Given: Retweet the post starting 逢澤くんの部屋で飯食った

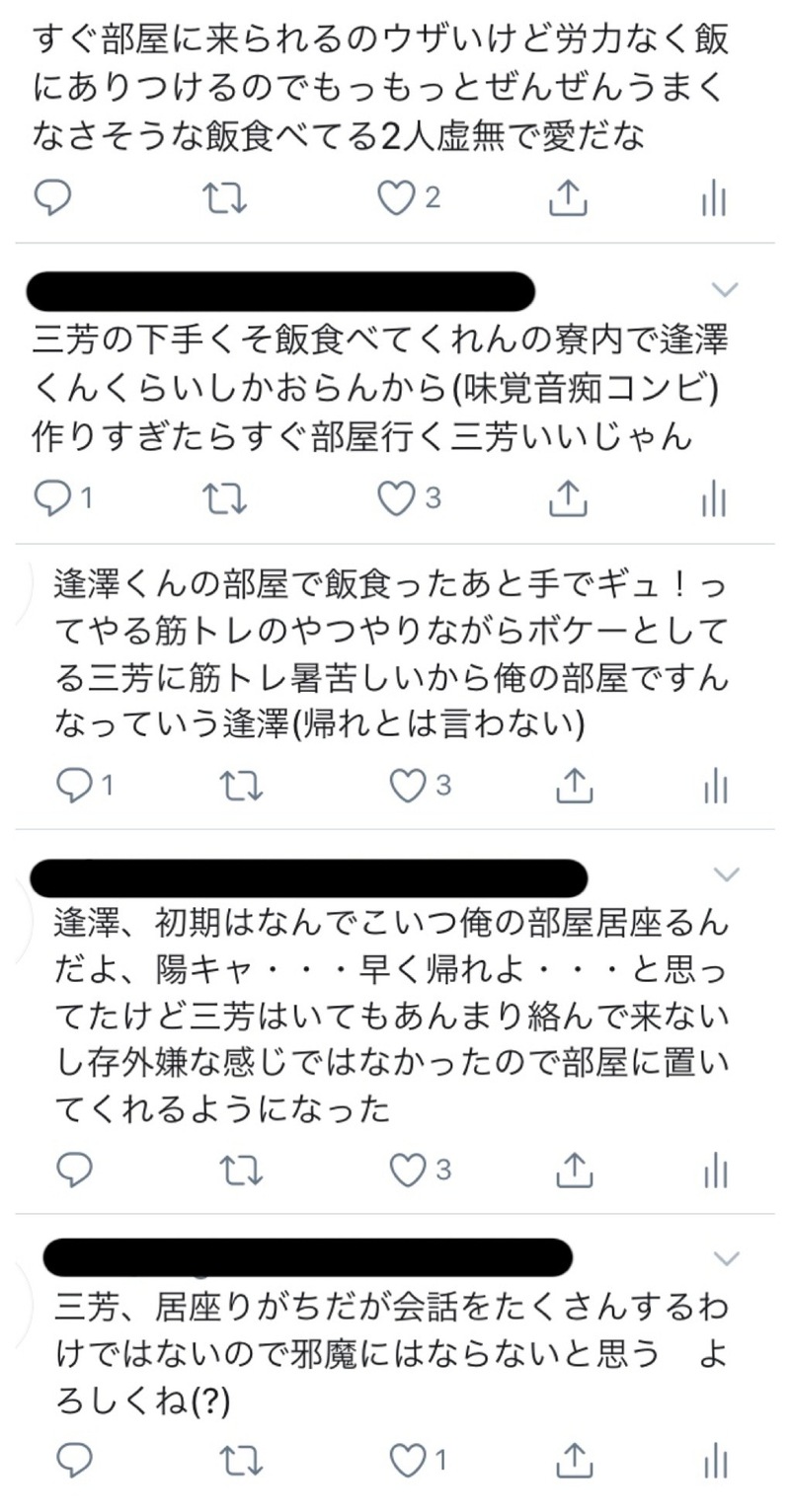Looking at the screenshot, I should (x=240, y=787).
